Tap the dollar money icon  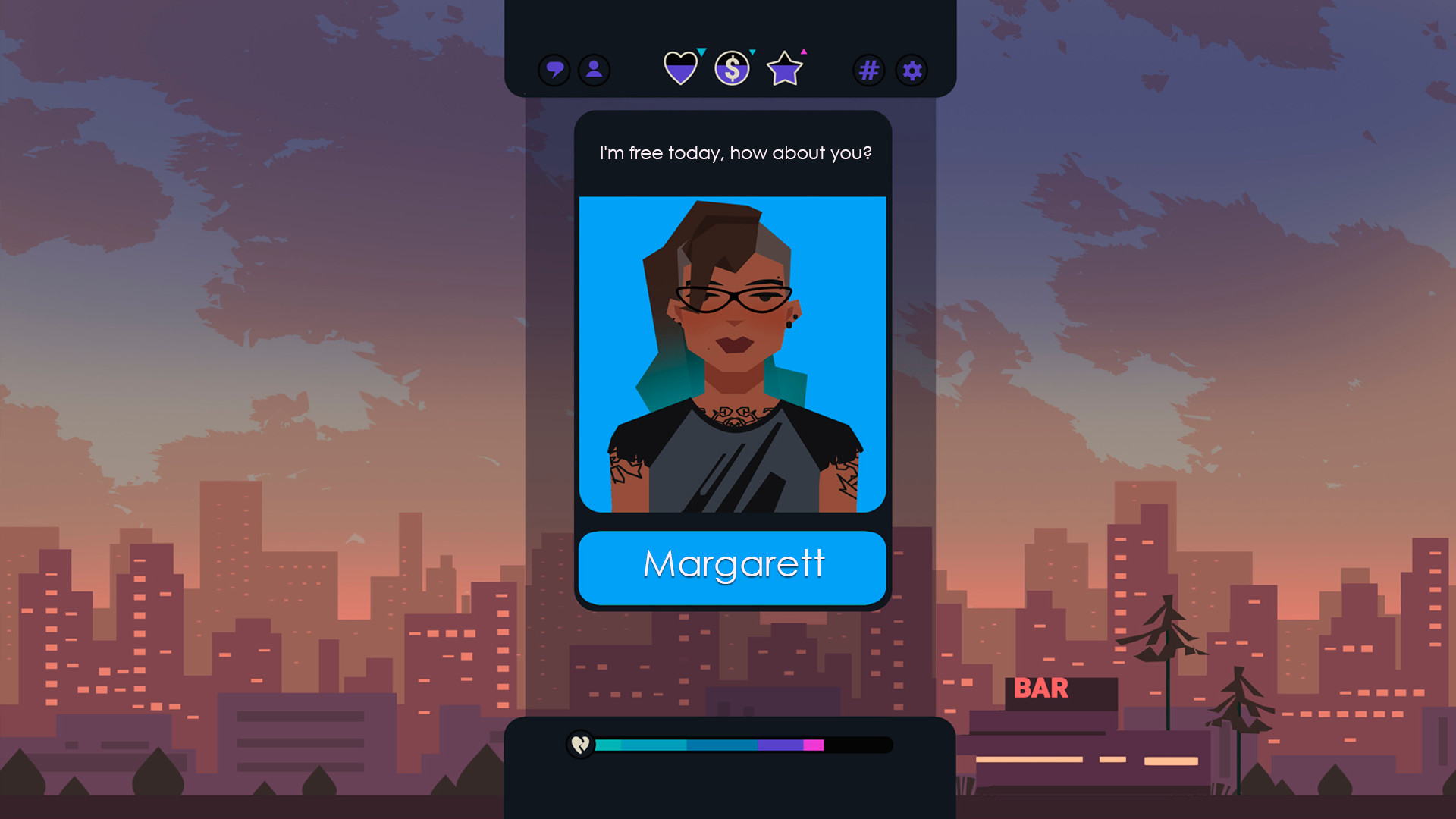click(x=732, y=69)
